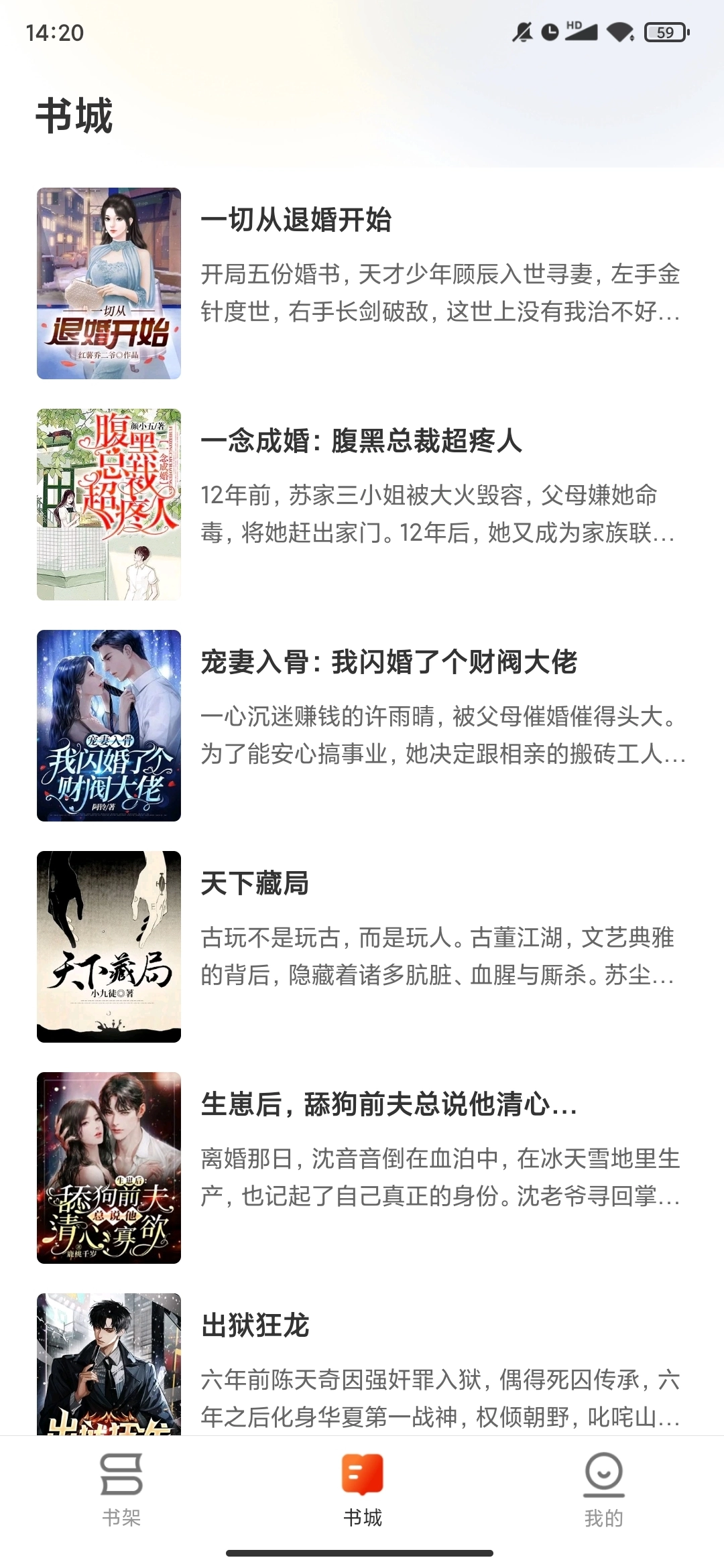724x1568 pixels.
Task: Tap the cover of 宠妻入骨：我闪婚了个财阀大佬
Action: pos(107,724)
